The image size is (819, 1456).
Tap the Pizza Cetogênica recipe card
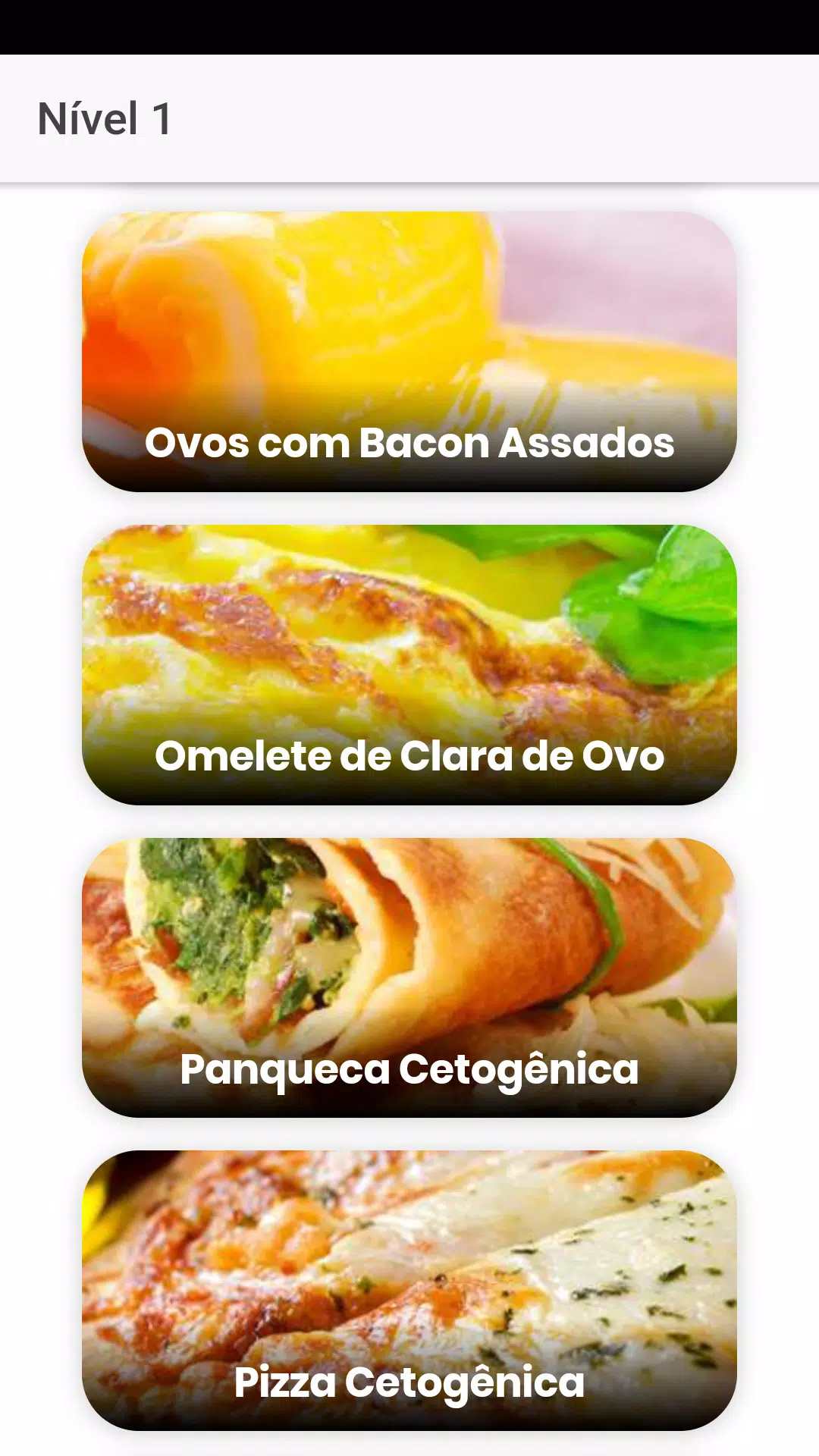(x=409, y=1291)
